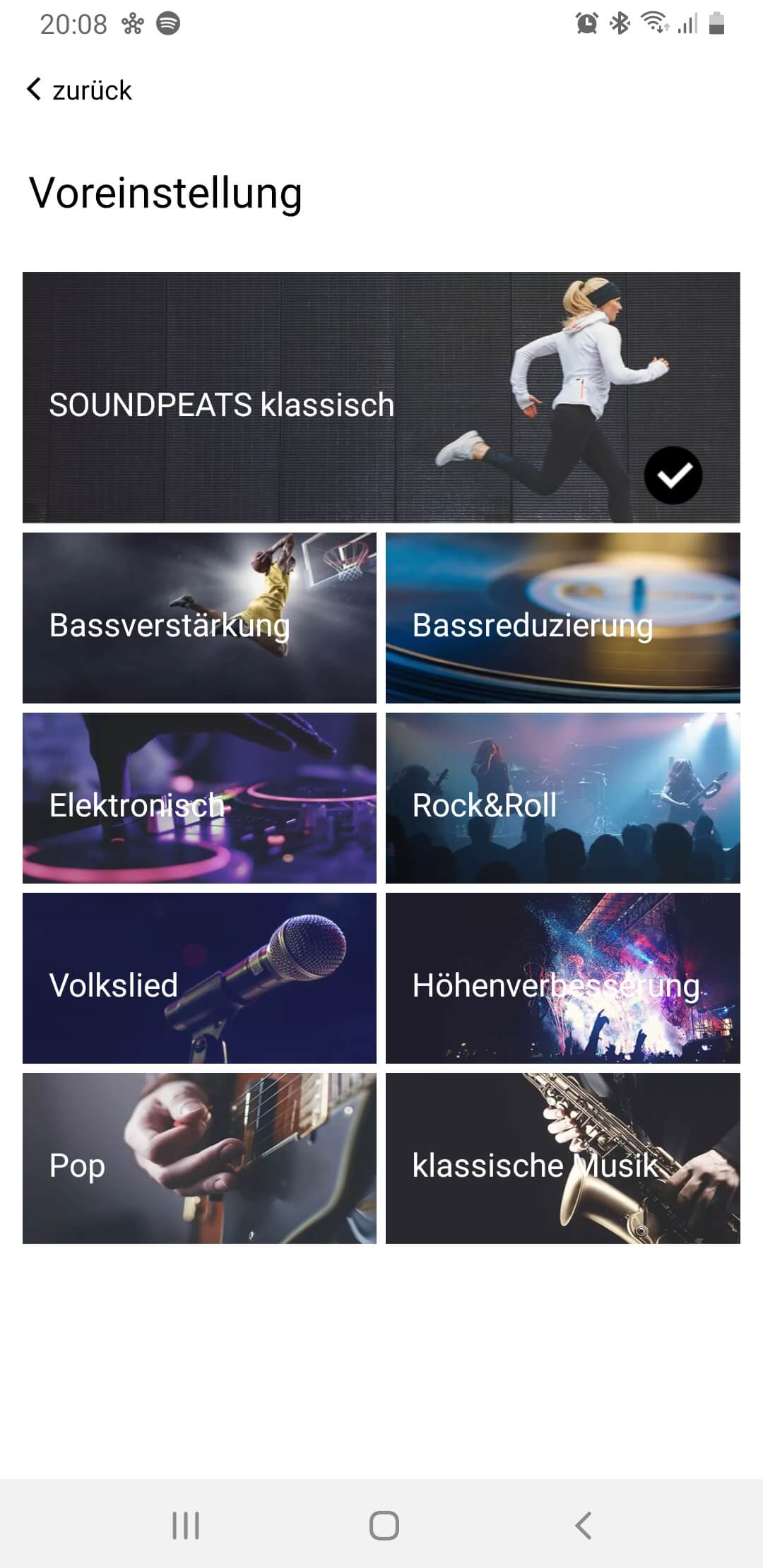Screen dimensions: 763x1568
Task: Apply the Bassreduzierung preset
Action: click(x=562, y=618)
